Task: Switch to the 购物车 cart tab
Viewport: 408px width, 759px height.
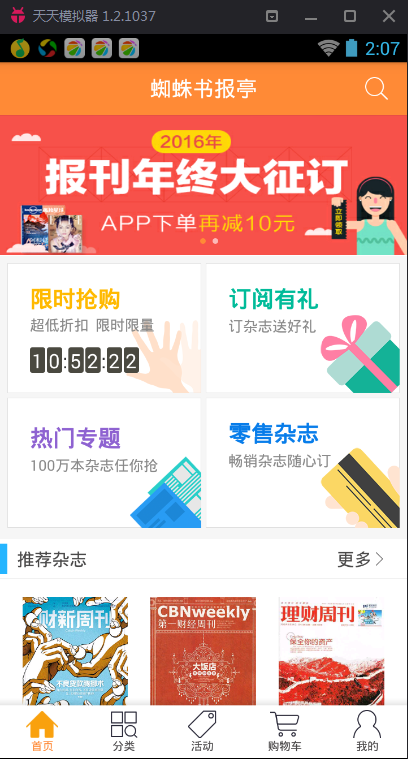Action: point(285,731)
